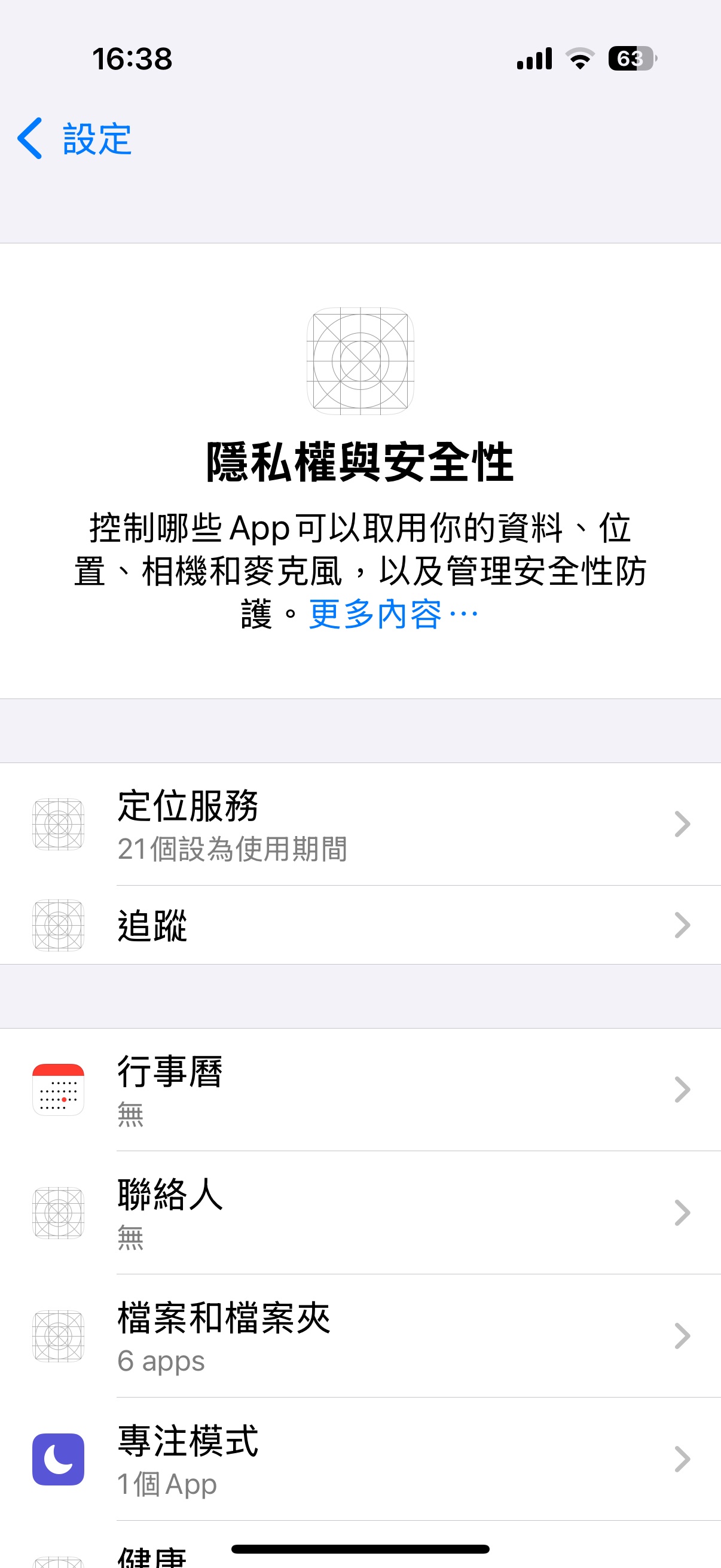
Task: Open 定位服務 settings
Action: pos(360,824)
